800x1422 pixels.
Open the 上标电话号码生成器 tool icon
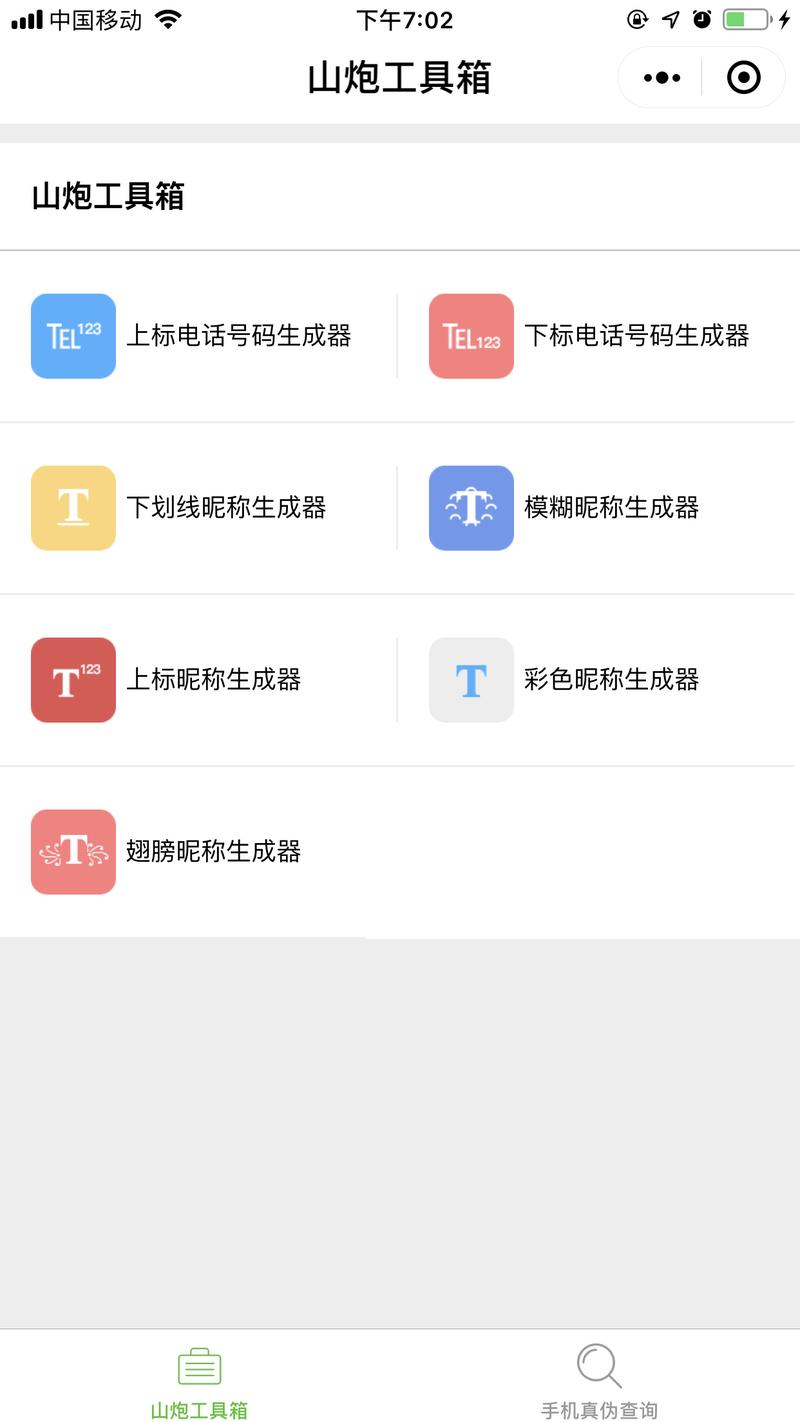point(72,336)
